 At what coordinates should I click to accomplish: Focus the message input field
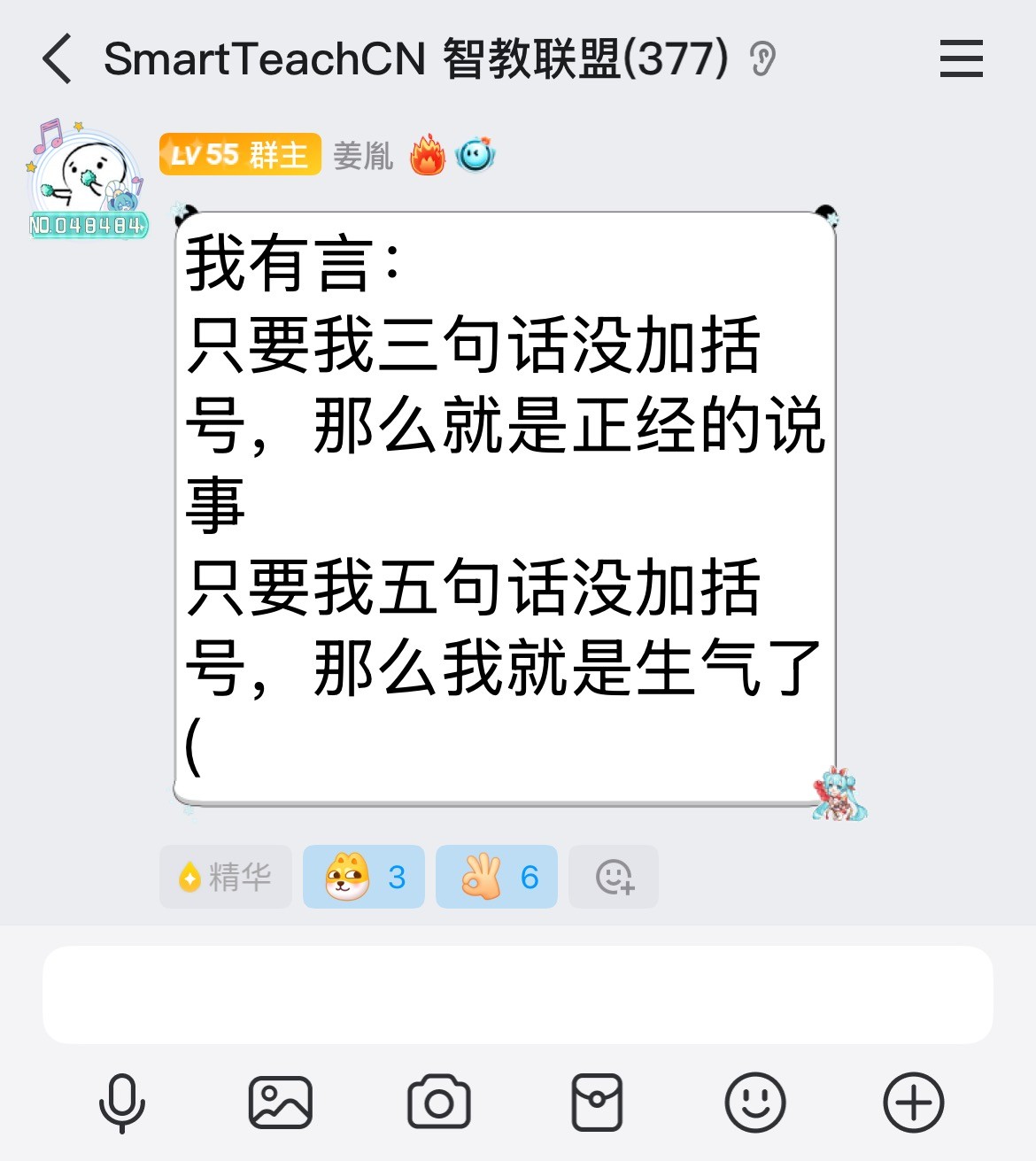click(518, 995)
